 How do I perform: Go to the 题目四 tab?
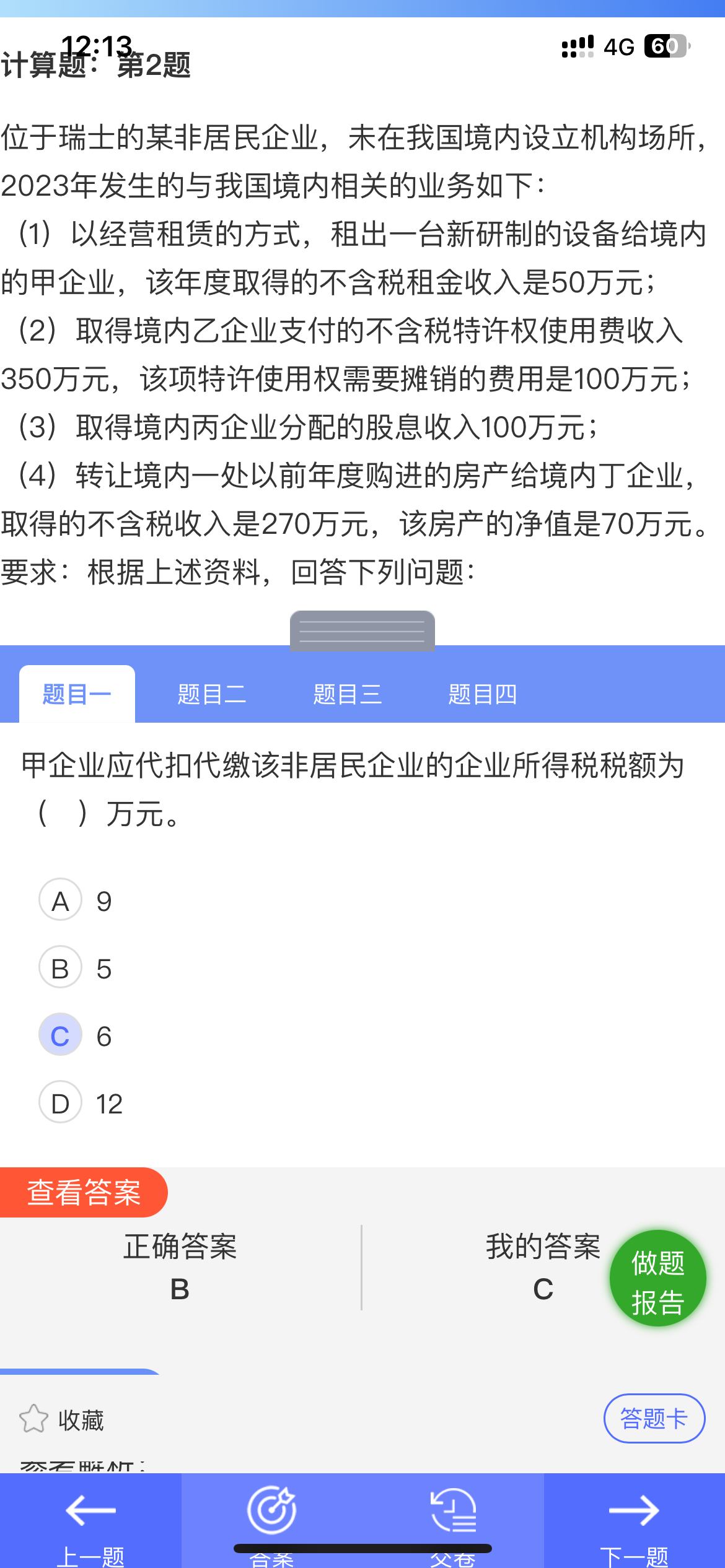click(x=482, y=694)
